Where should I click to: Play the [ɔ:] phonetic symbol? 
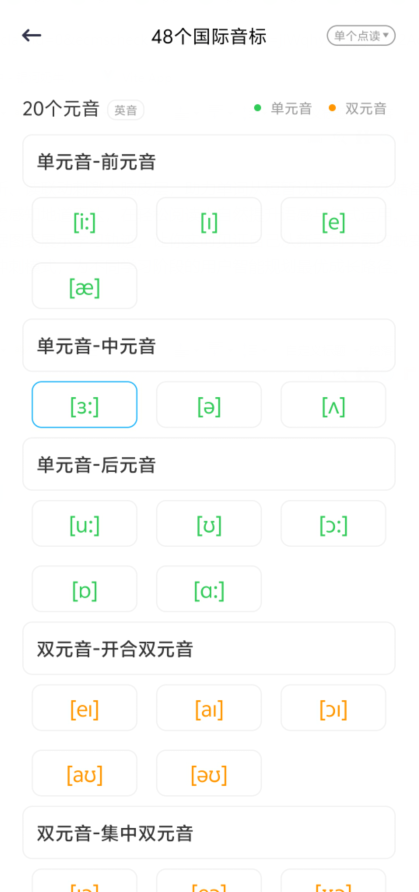[333, 523]
